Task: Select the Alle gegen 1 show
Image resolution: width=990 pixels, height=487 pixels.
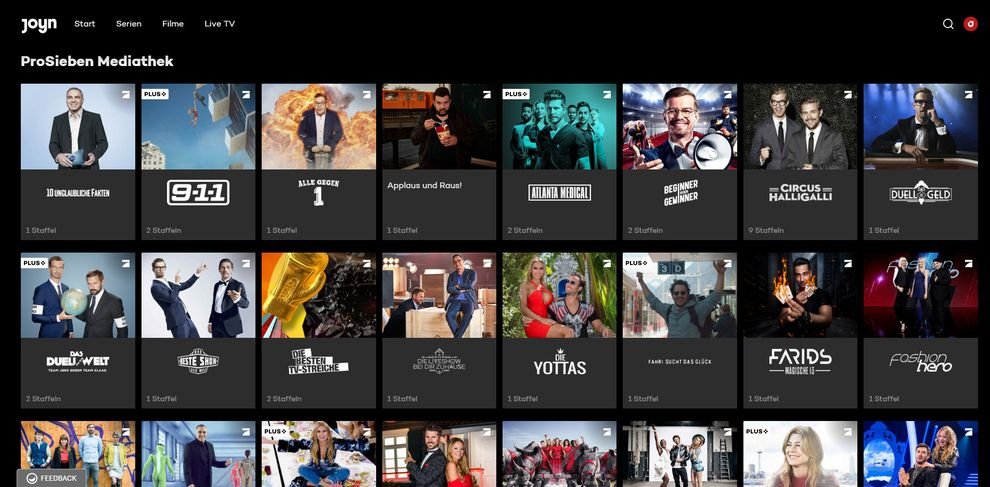Action: click(x=318, y=160)
